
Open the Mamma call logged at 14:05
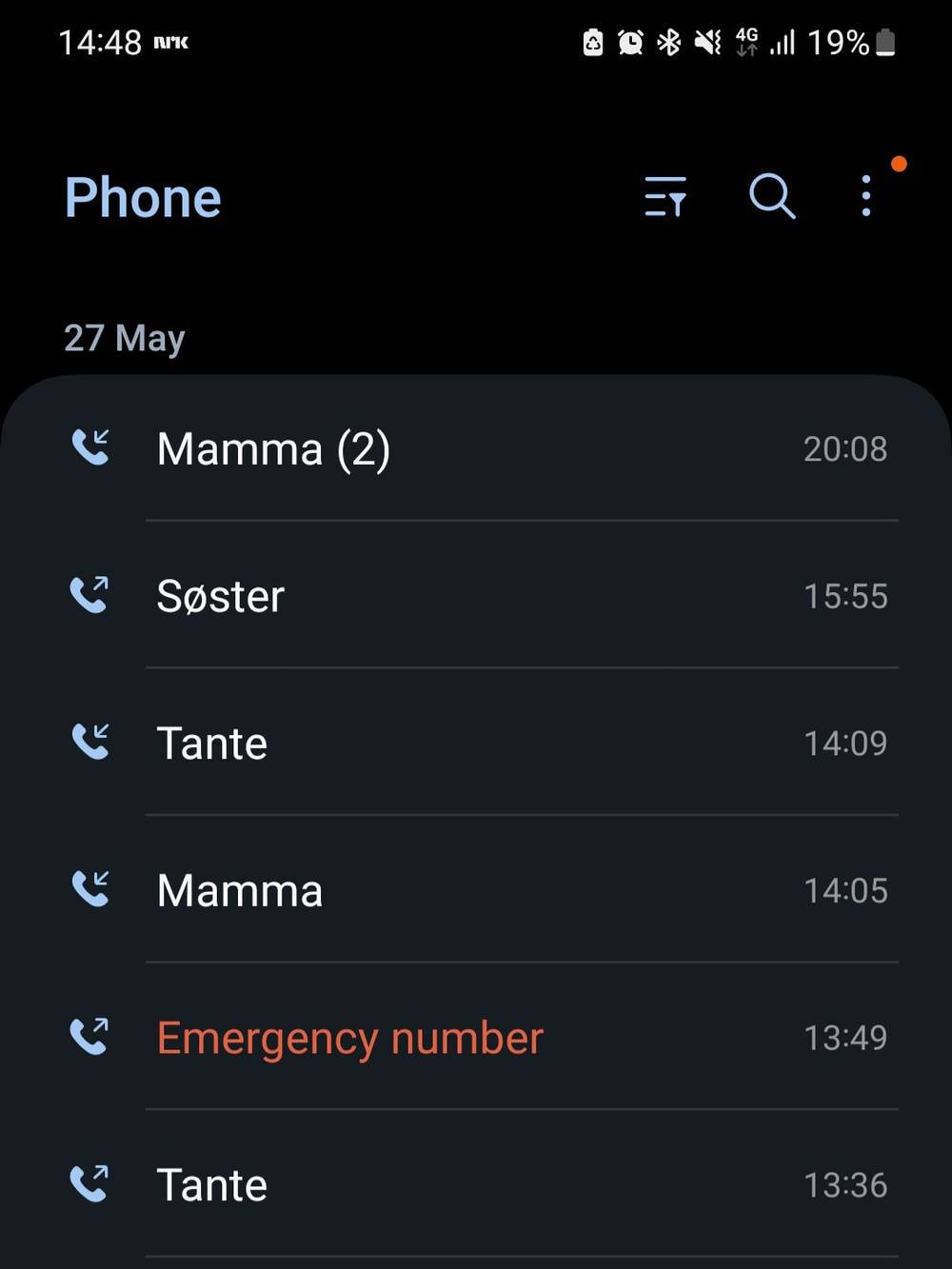pos(428,889)
